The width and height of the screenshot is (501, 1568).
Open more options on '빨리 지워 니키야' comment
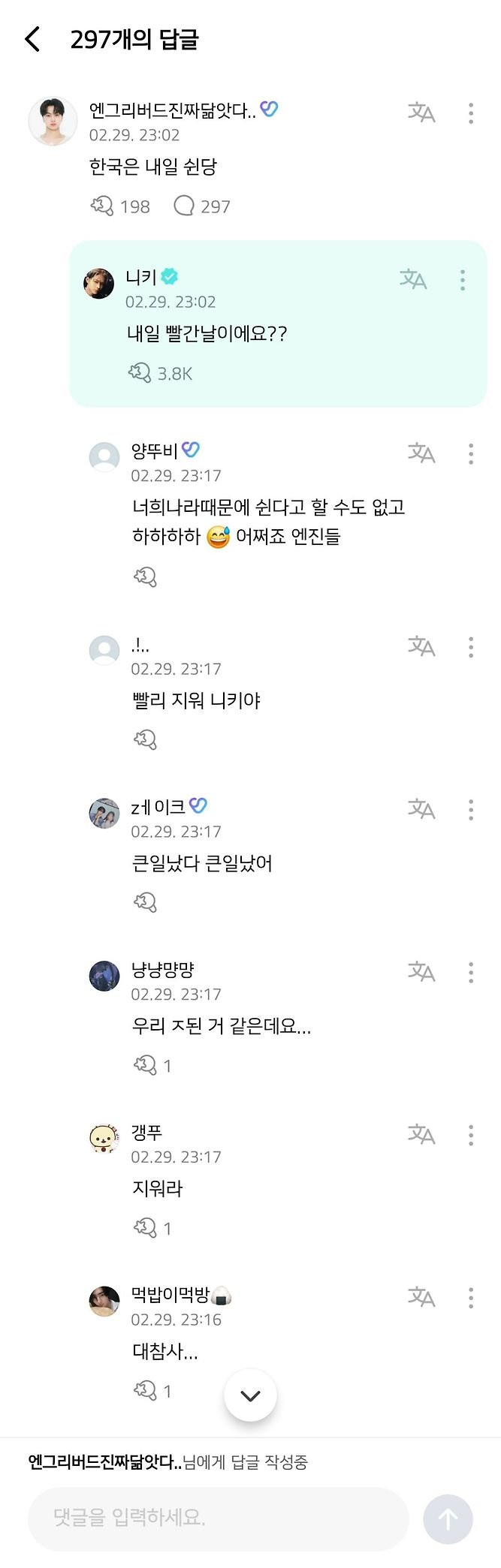coord(471,646)
